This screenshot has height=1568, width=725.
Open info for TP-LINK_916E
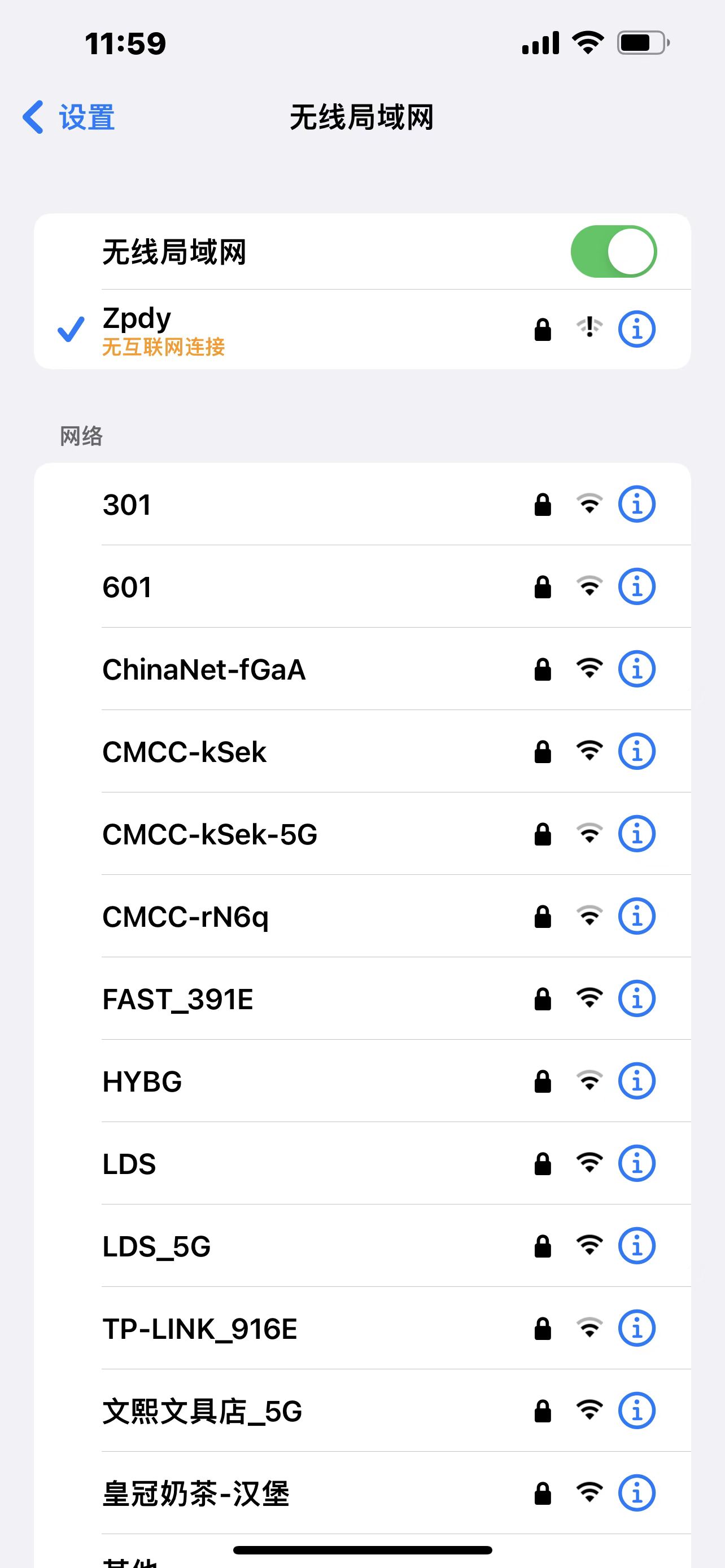pos(636,1328)
